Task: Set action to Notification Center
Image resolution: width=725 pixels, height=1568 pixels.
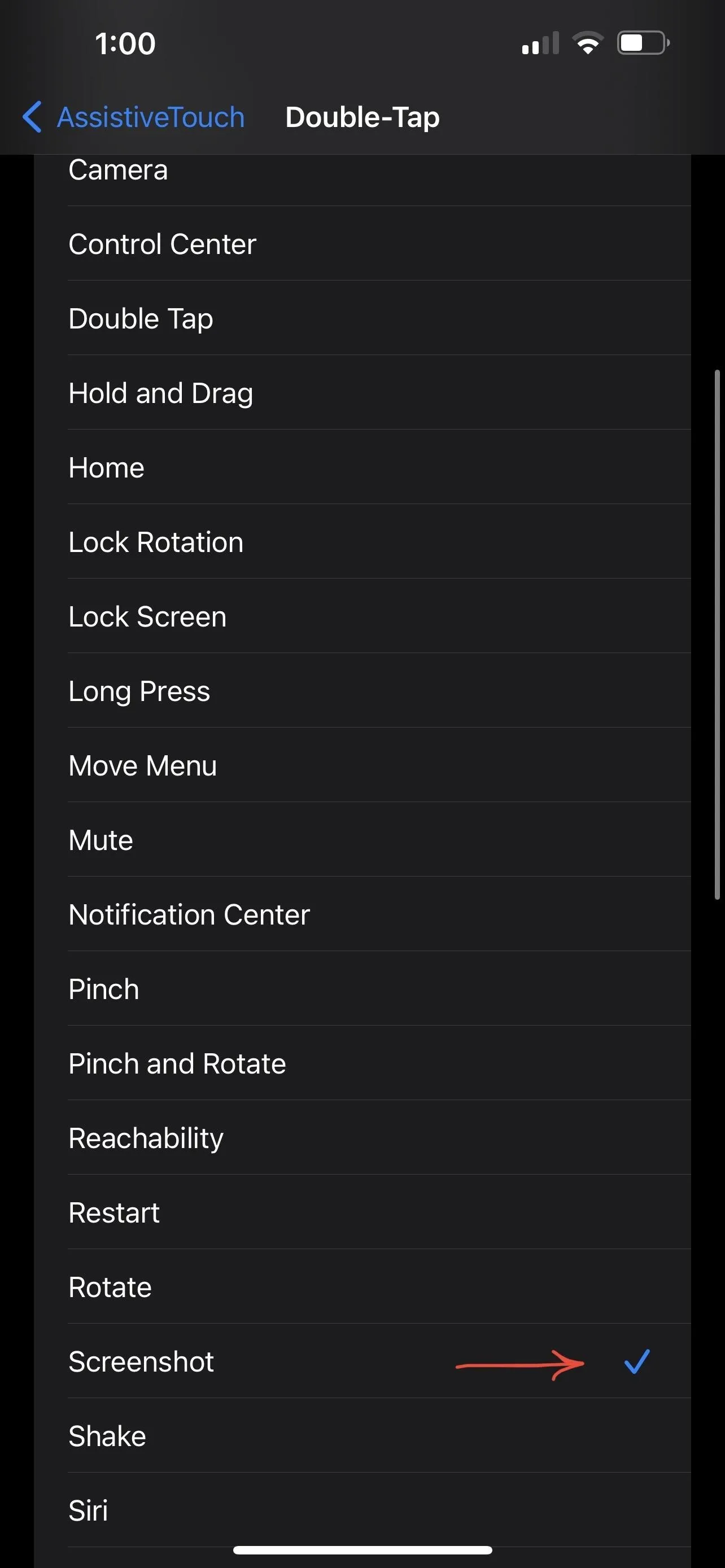Action: (x=362, y=914)
